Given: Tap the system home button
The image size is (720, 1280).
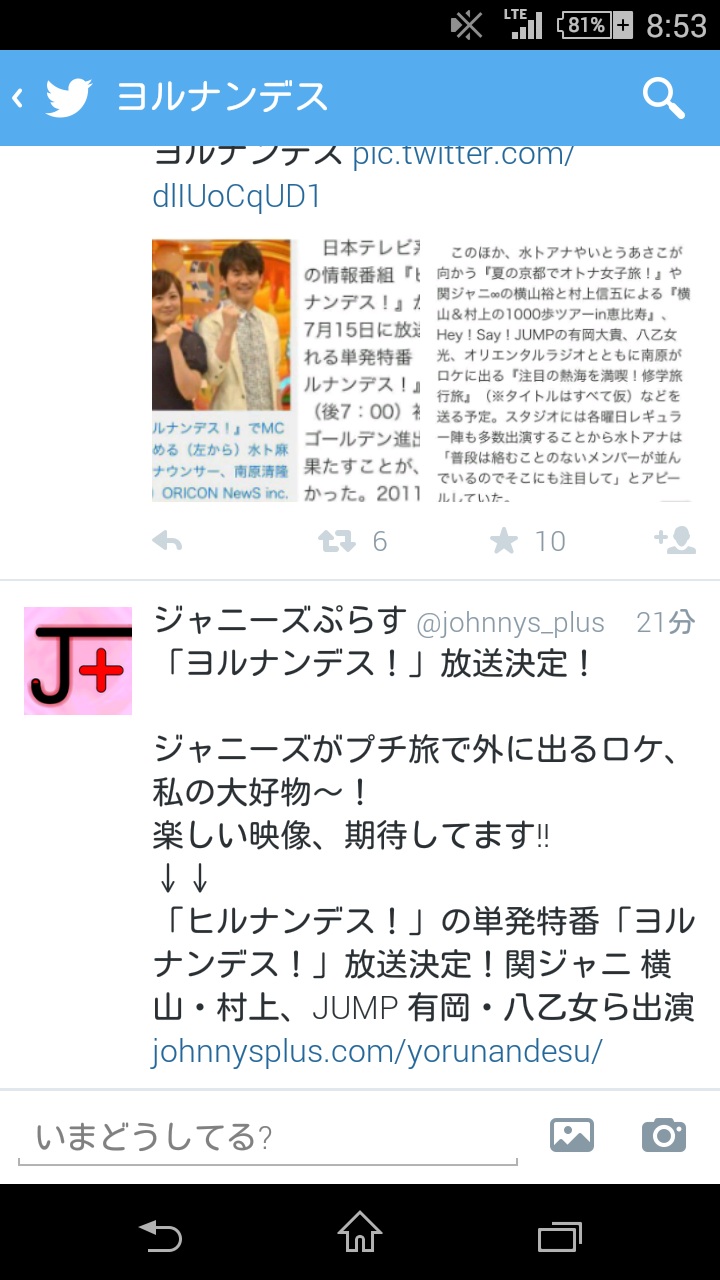Looking at the screenshot, I should (360, 1232).
